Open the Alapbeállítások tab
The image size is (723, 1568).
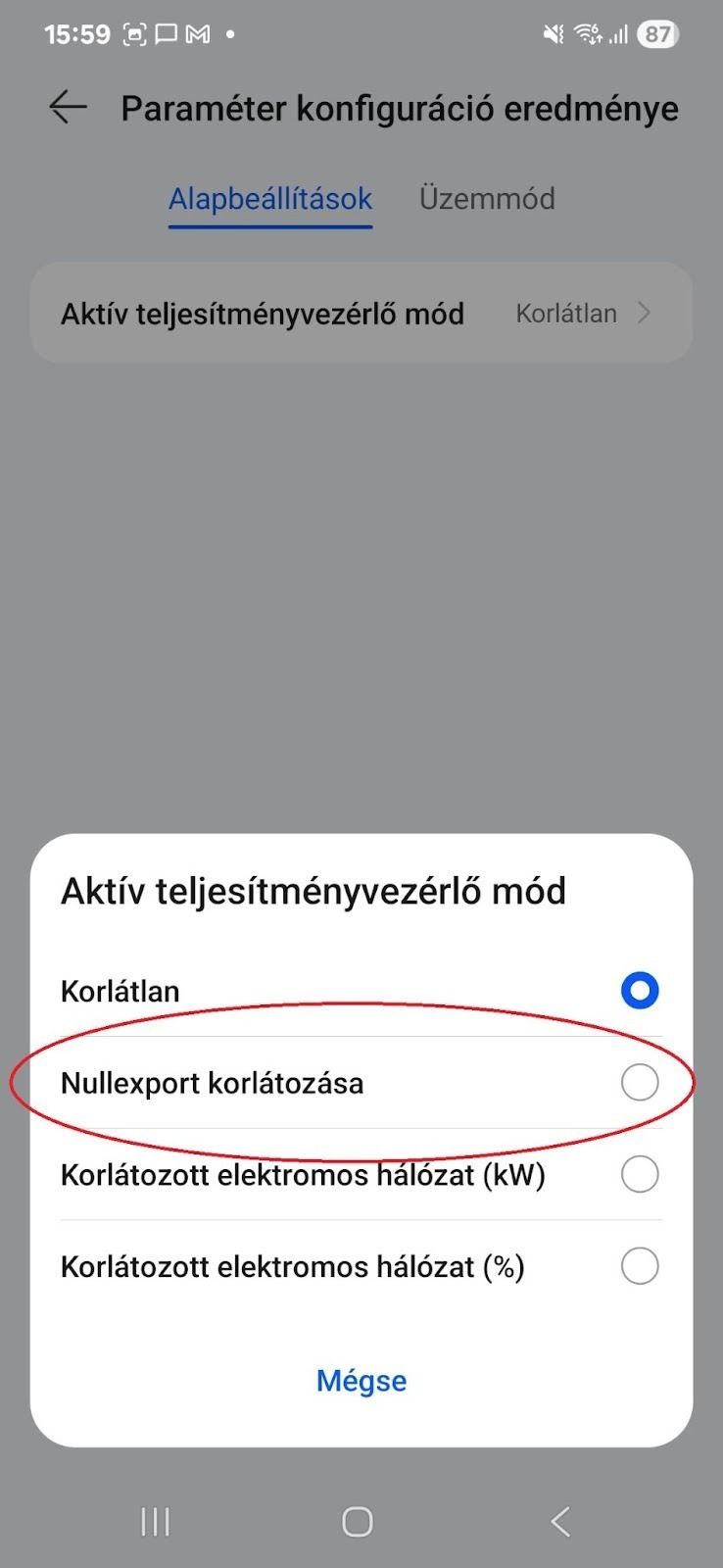270,199
